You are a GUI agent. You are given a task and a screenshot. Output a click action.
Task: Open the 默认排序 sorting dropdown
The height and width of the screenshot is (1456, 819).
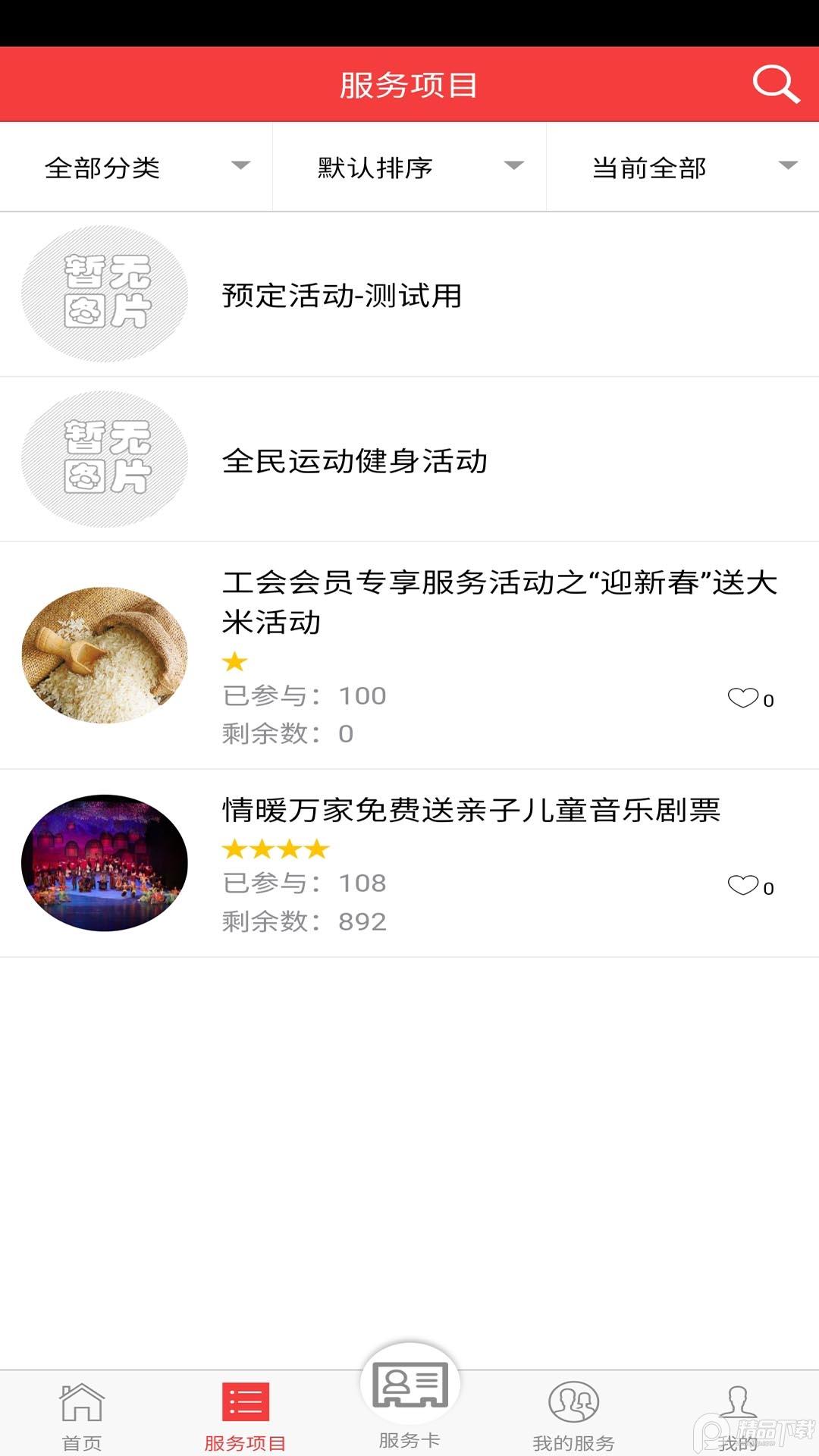[409, 167]
